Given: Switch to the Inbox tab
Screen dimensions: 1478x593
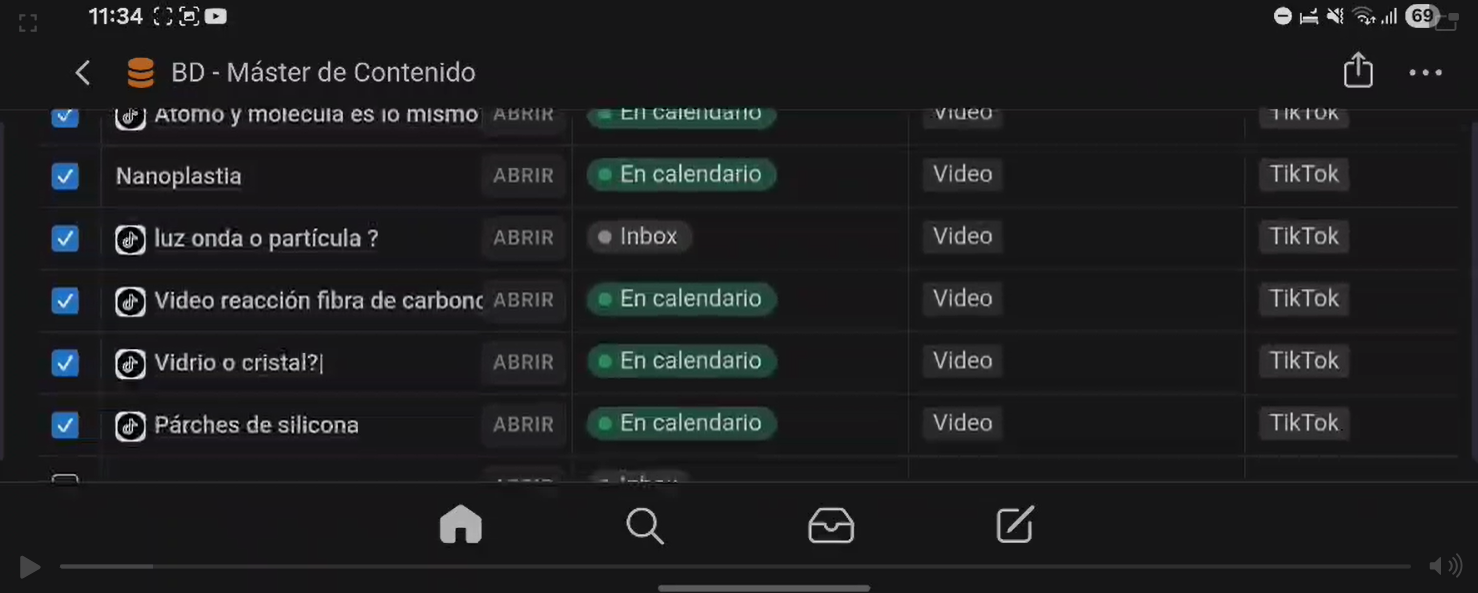Looking at the screenshot, I should pos(830,525).
